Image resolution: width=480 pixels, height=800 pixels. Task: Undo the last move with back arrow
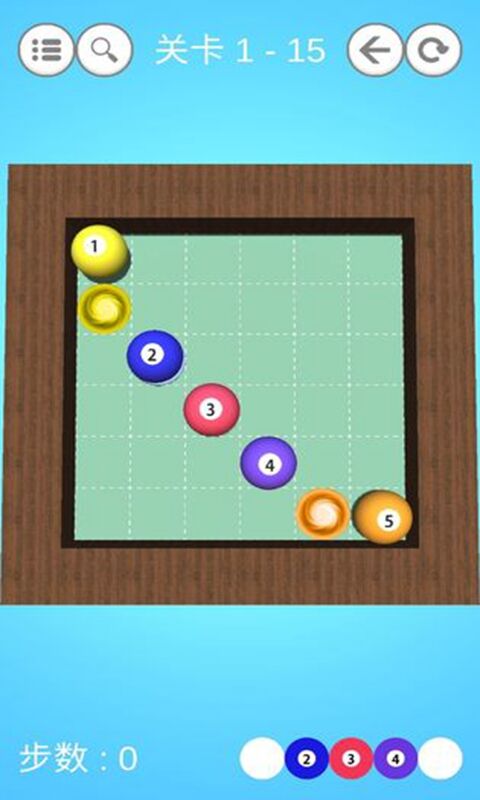pos(375,49)
